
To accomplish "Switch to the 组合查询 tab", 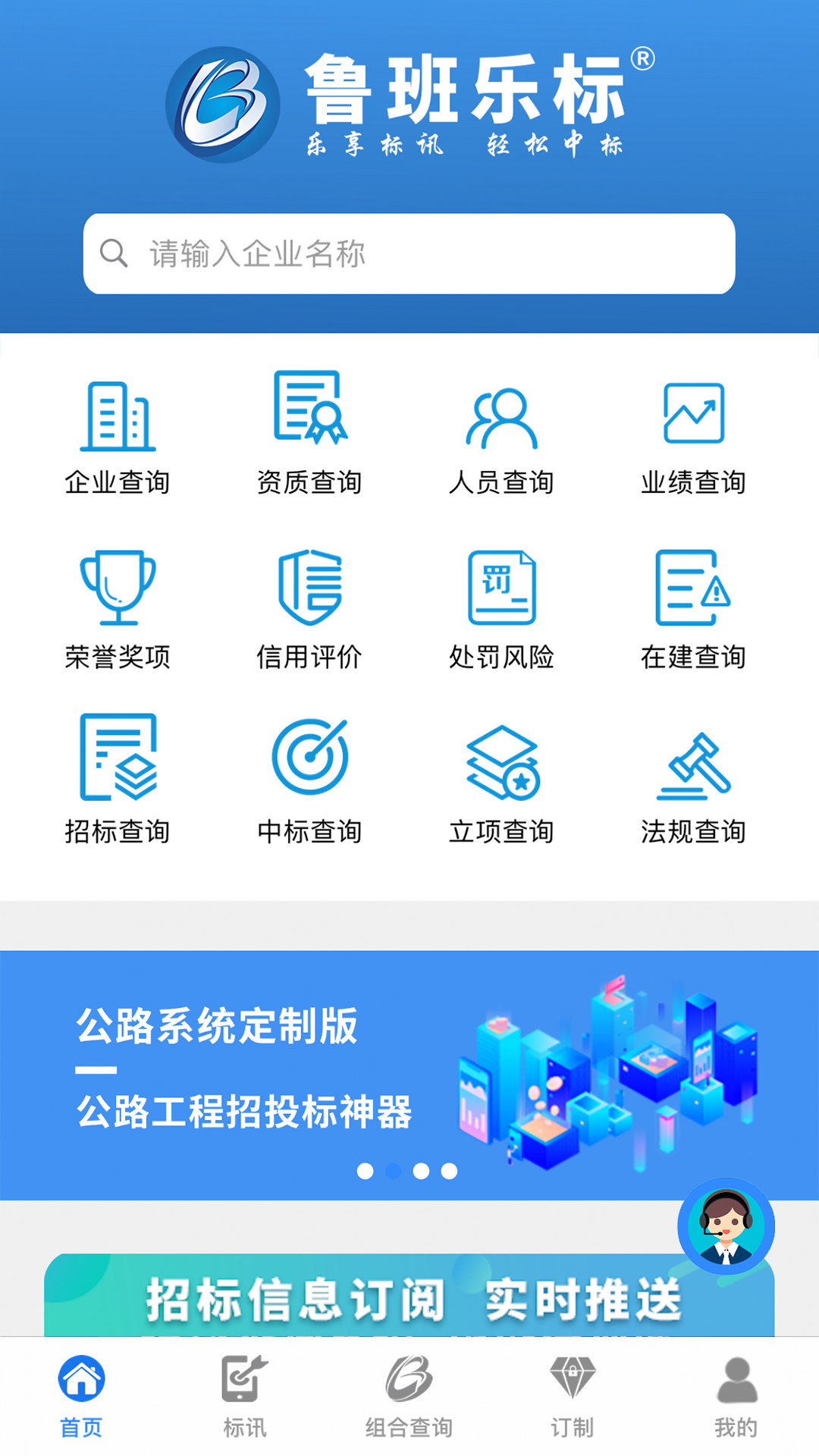I will 409,1397.
